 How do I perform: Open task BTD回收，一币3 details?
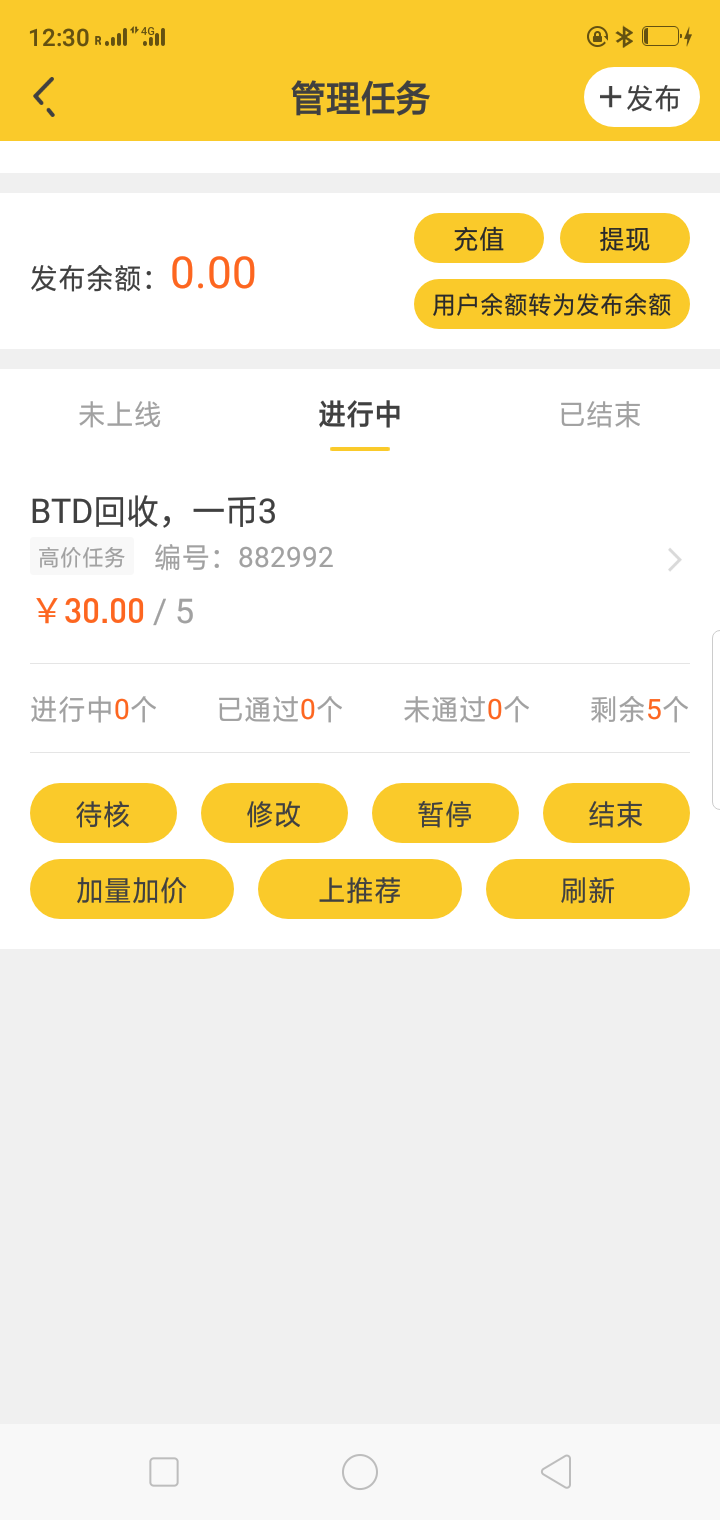pos(360,560)
